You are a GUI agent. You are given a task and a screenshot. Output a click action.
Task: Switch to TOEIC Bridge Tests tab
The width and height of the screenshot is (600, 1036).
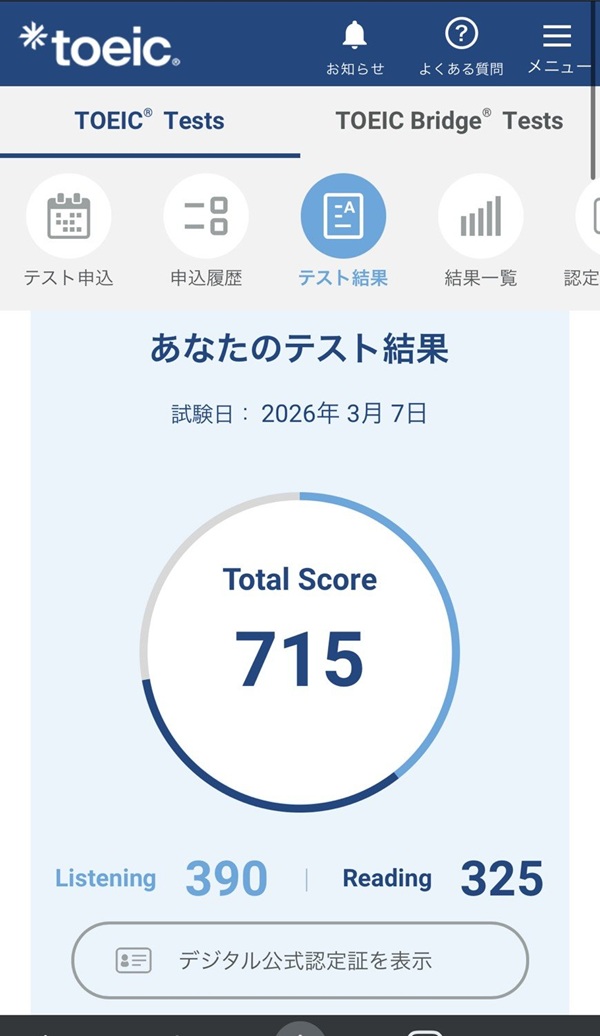(x=449, y=121)
